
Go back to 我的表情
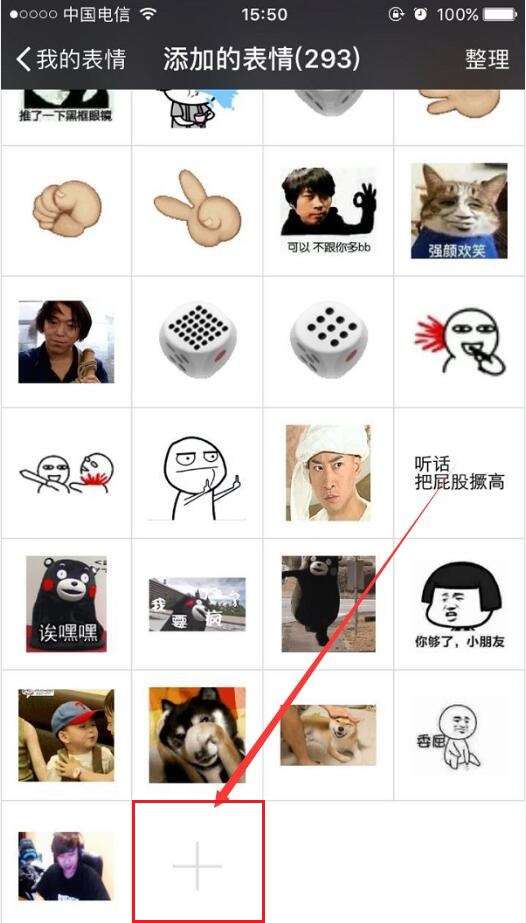(71, 59)
